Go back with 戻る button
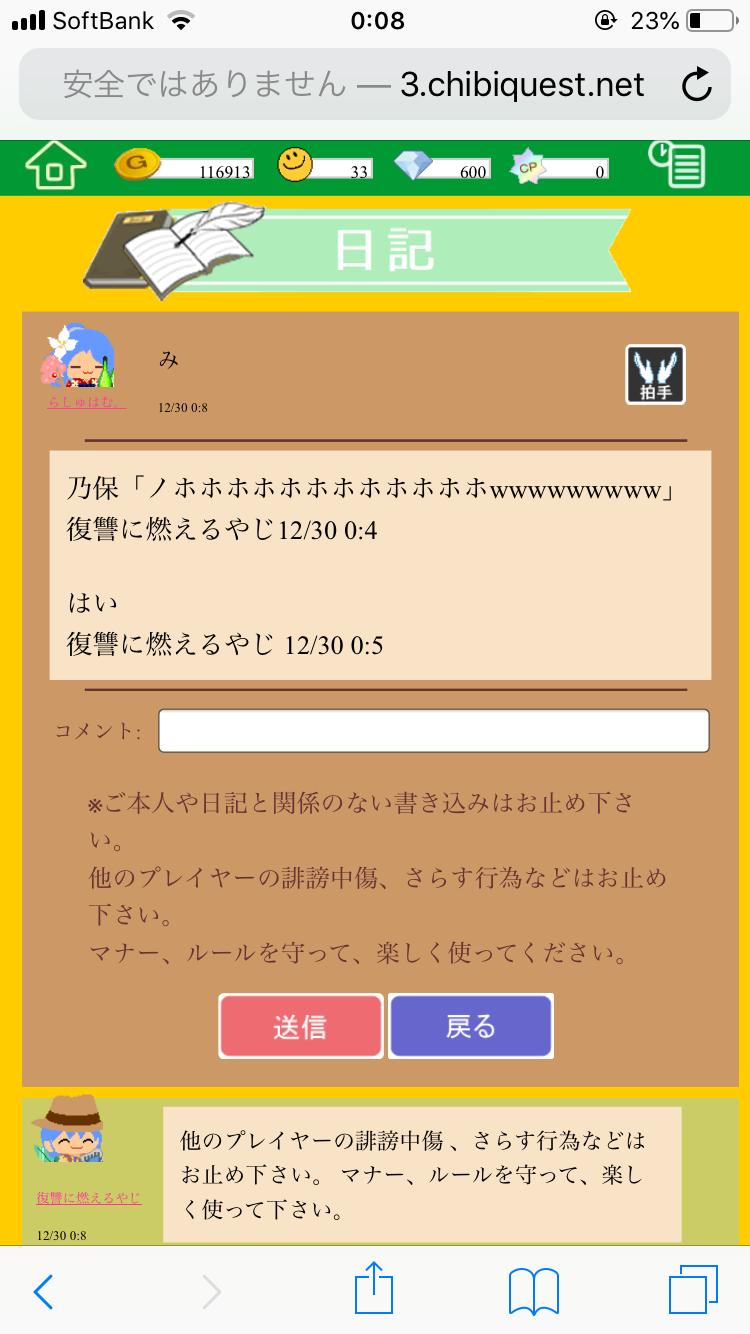The image size is (750, 1334). point(470,1026)
